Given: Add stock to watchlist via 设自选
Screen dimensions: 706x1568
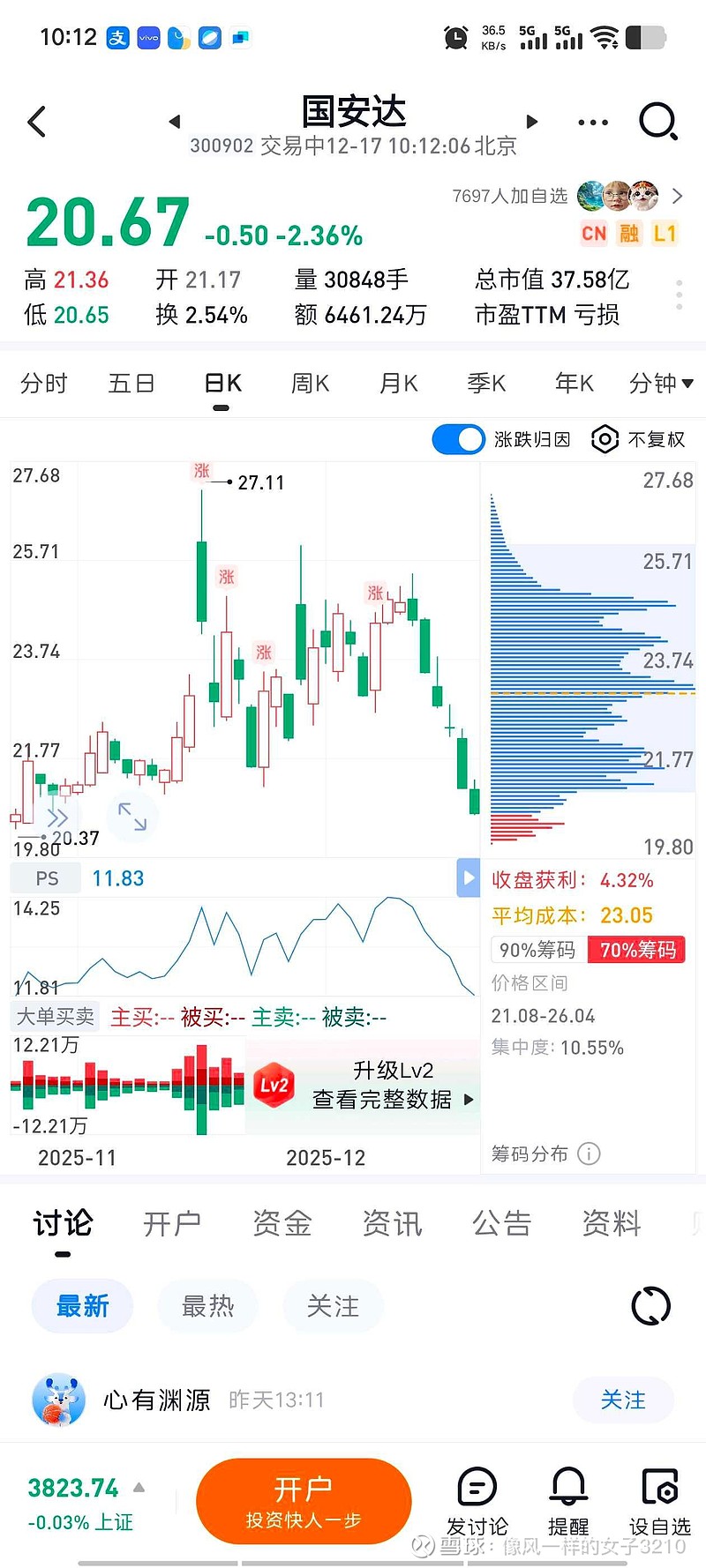Looking at the screenshot, I should (x=660, y=1502).
